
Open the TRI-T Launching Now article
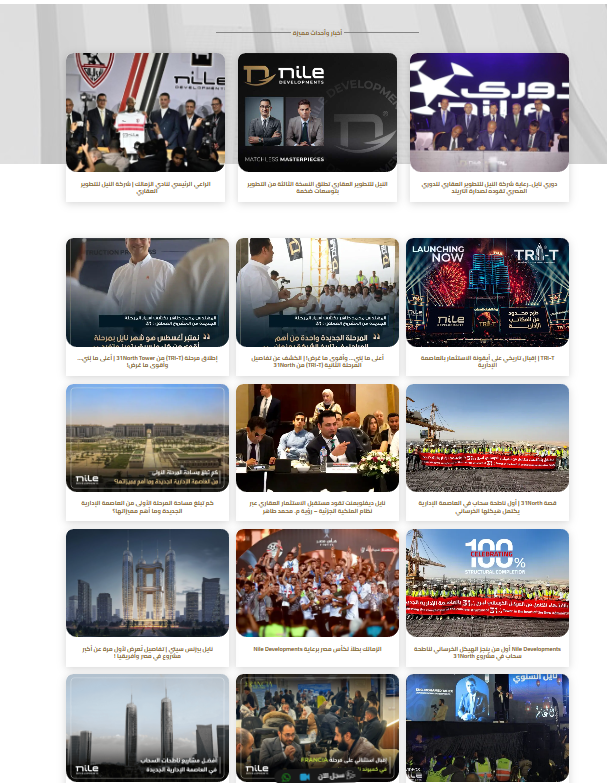[x=487, y=292]
